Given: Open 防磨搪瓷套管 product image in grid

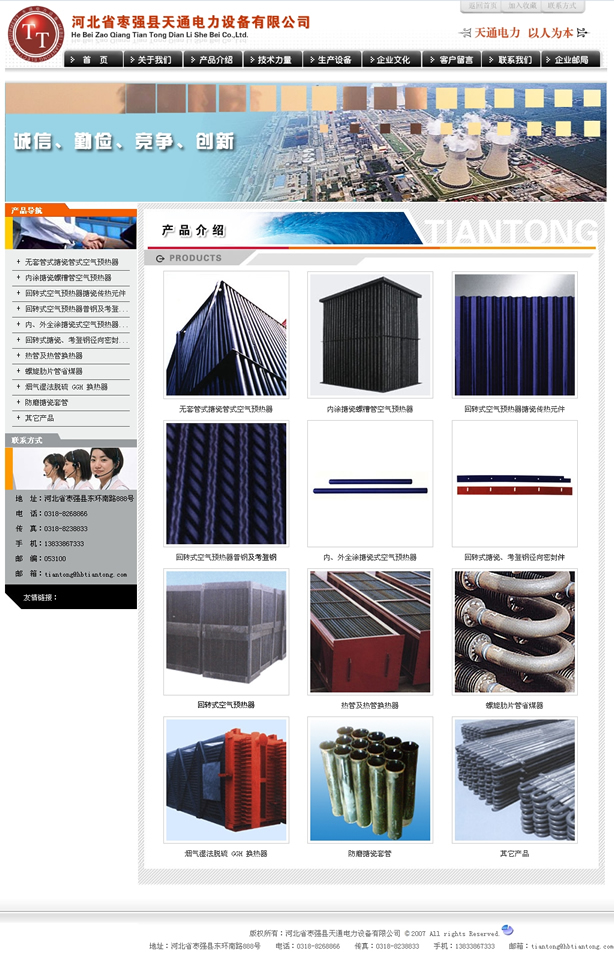Looking at the screenshot, I should pyautogui.click(x=370, y=780).
